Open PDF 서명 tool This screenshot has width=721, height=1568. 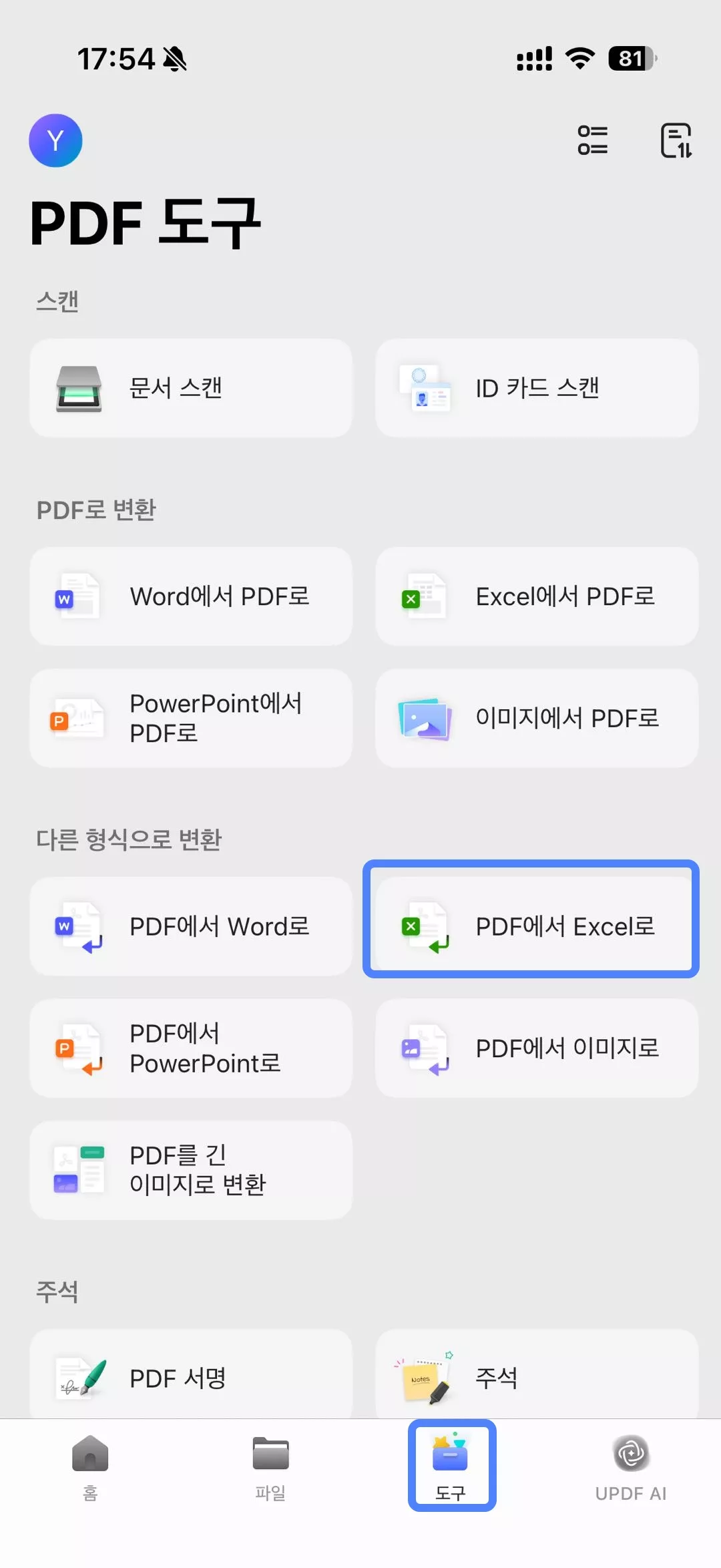[x=191, y=1378]
